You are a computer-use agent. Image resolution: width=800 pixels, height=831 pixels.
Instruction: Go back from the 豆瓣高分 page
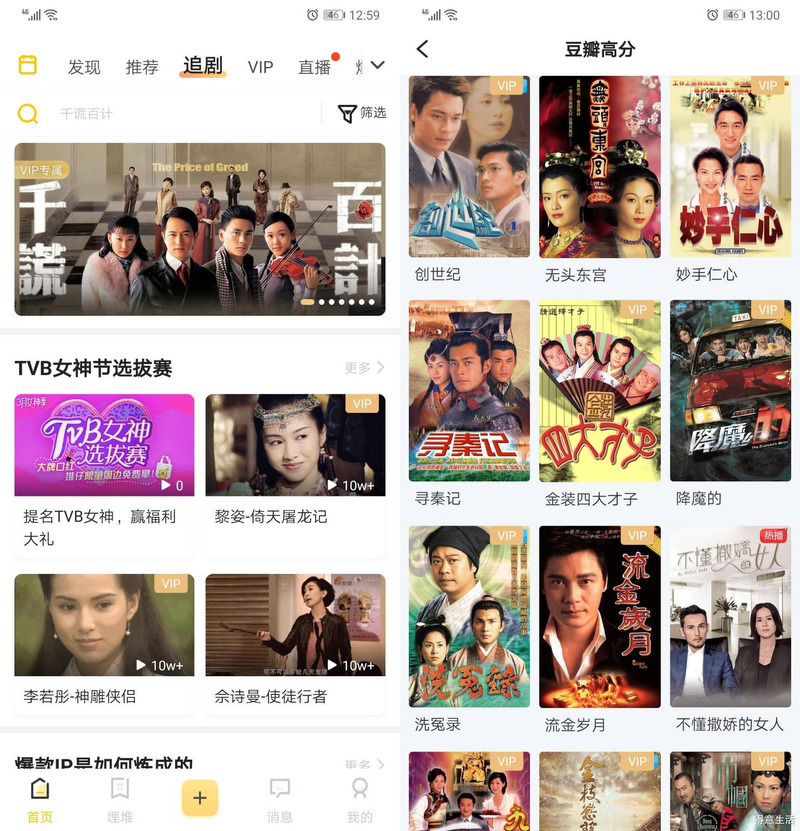(x=423, y=49)
